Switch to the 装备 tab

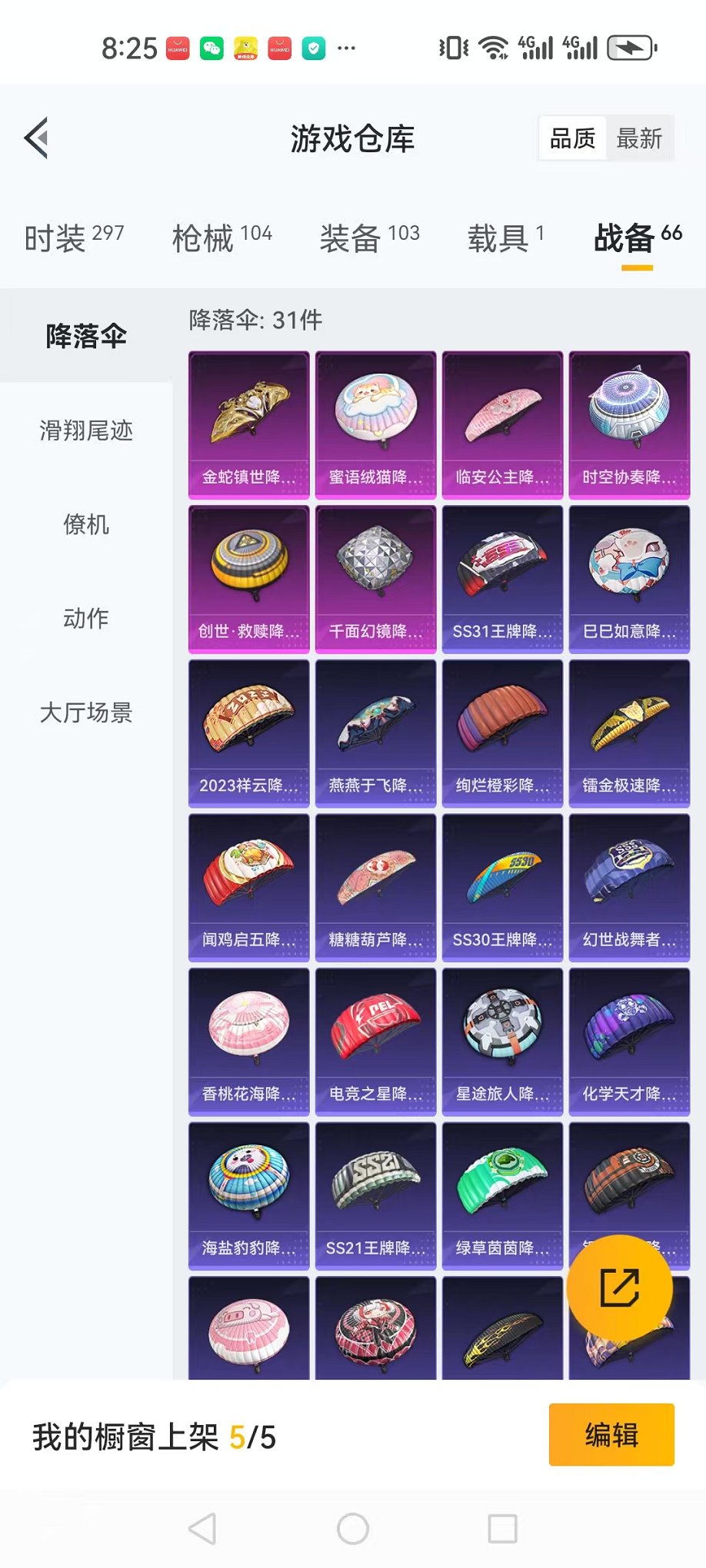(369, 238)
